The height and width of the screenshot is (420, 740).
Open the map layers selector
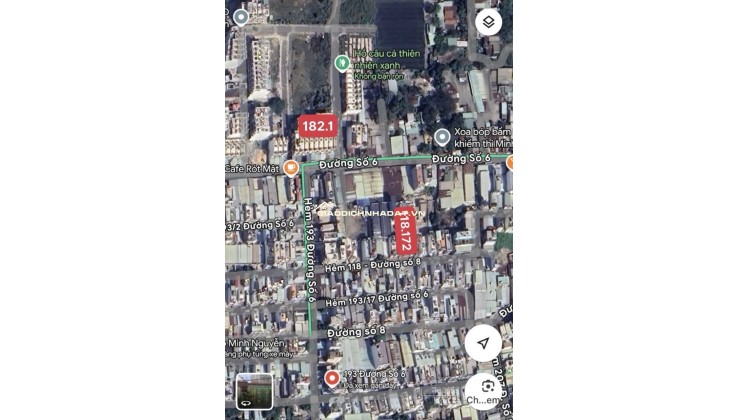pos(487,22)
